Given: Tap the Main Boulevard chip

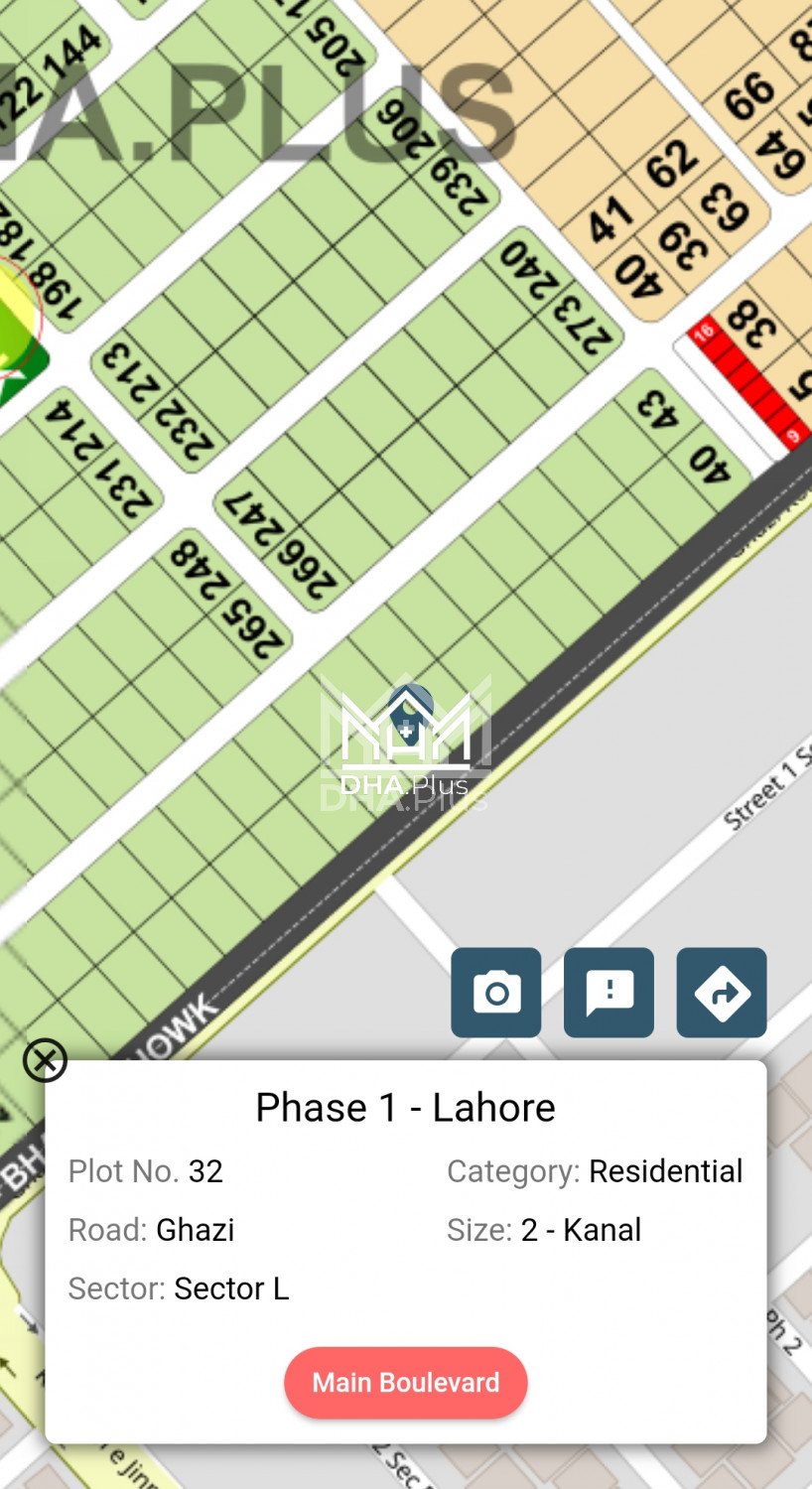Looking at the screenshot, I should click(405, 1382).
